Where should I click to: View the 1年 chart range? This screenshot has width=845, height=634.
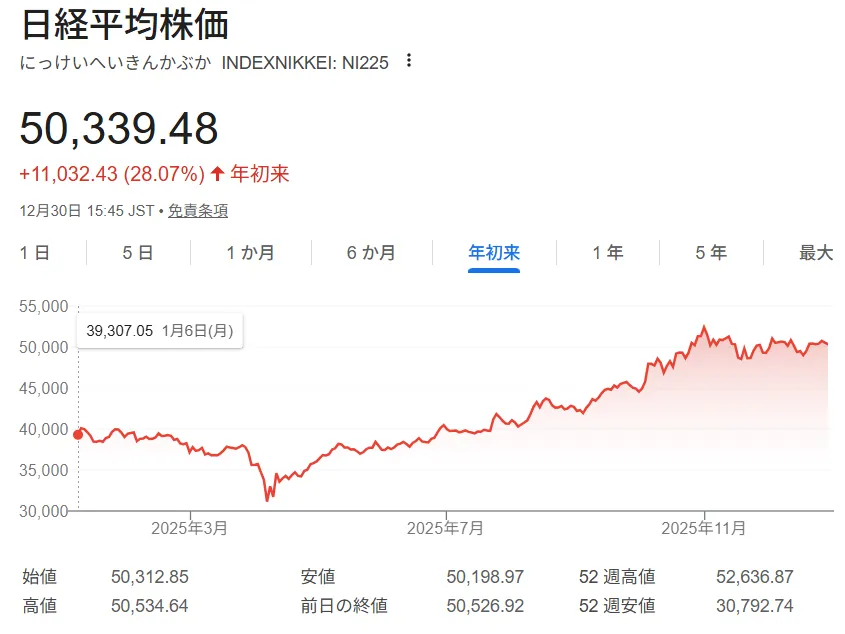click(x=607, y=253)
